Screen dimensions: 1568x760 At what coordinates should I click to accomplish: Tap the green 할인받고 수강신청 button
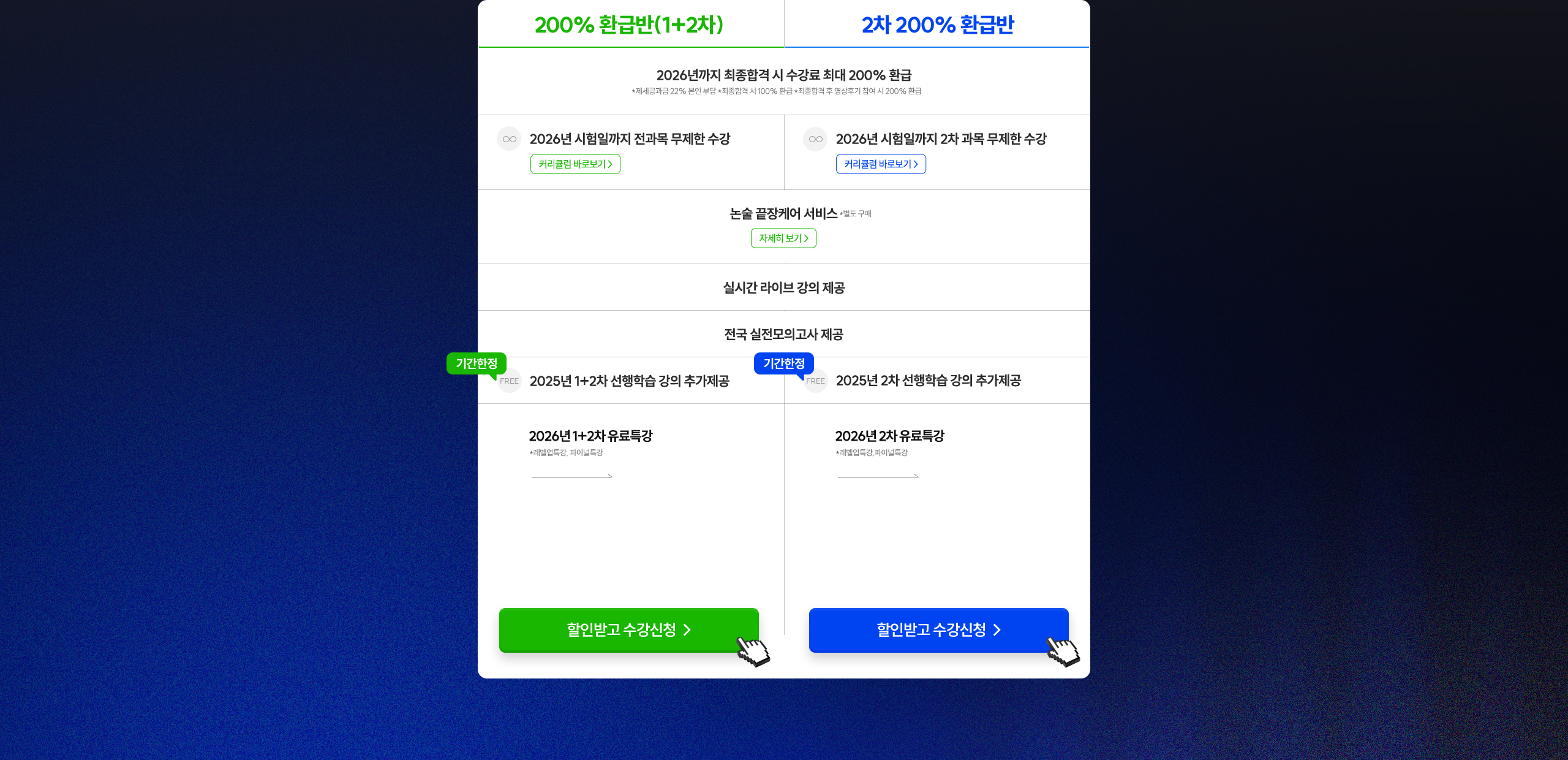628,630
